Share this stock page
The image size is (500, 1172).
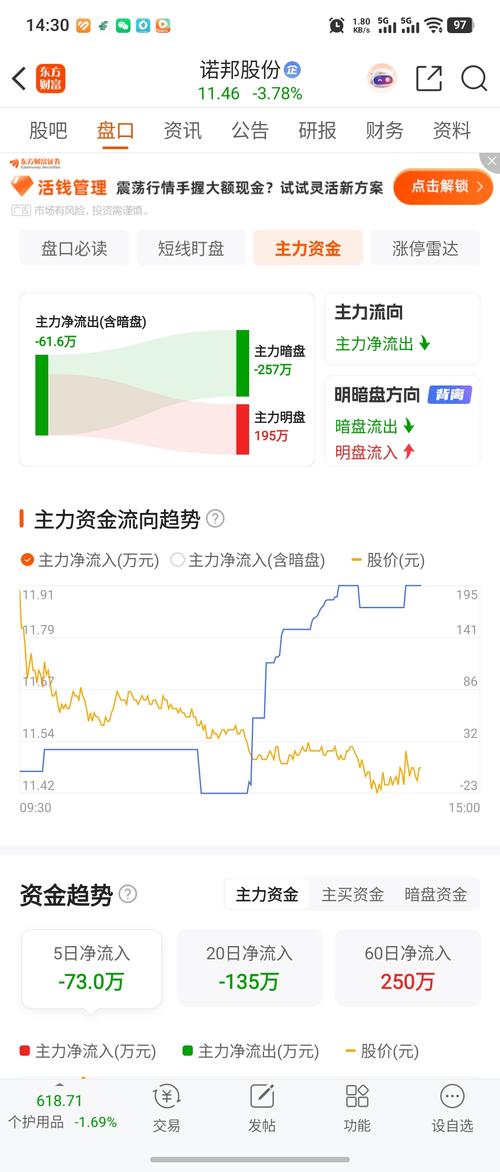coord(429,78)
